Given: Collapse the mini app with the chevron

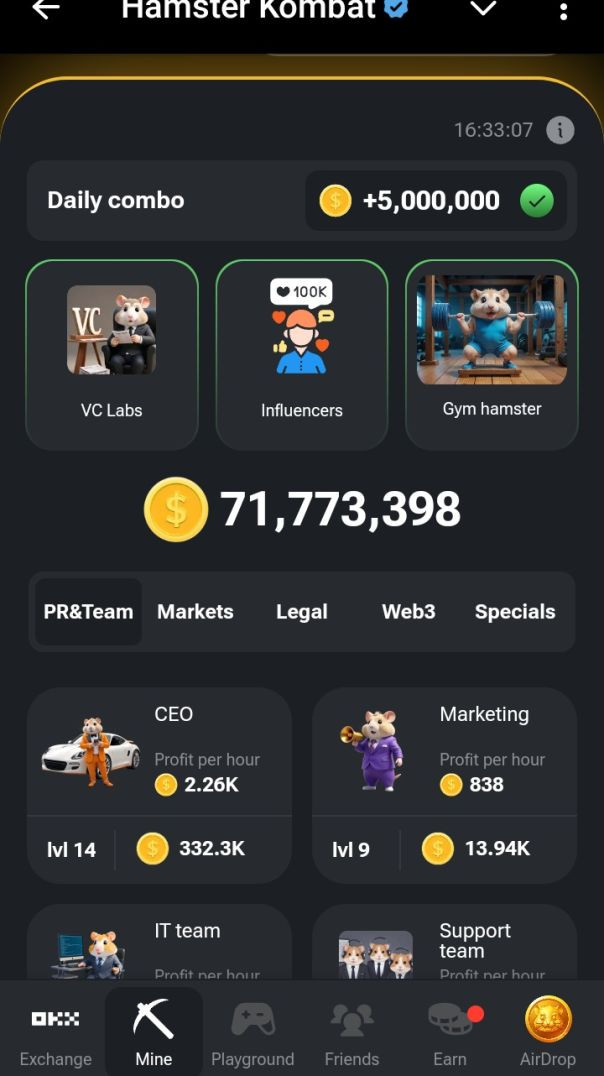Looking at the screenshot, I should (x=483, y=9).
